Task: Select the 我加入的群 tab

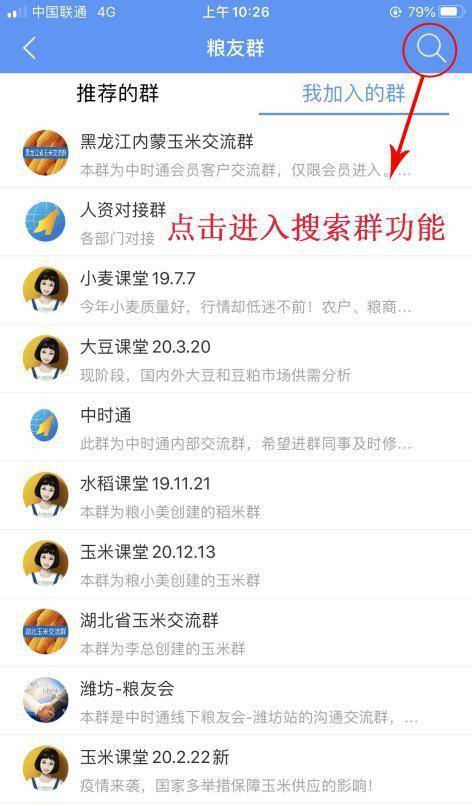Action: pyautogui.click(x=354, y=94)
